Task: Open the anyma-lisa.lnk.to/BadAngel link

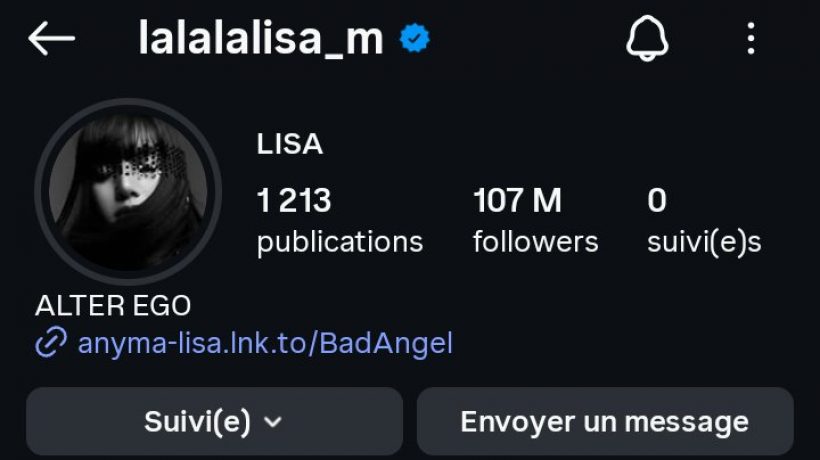Action: click(264, 344)
